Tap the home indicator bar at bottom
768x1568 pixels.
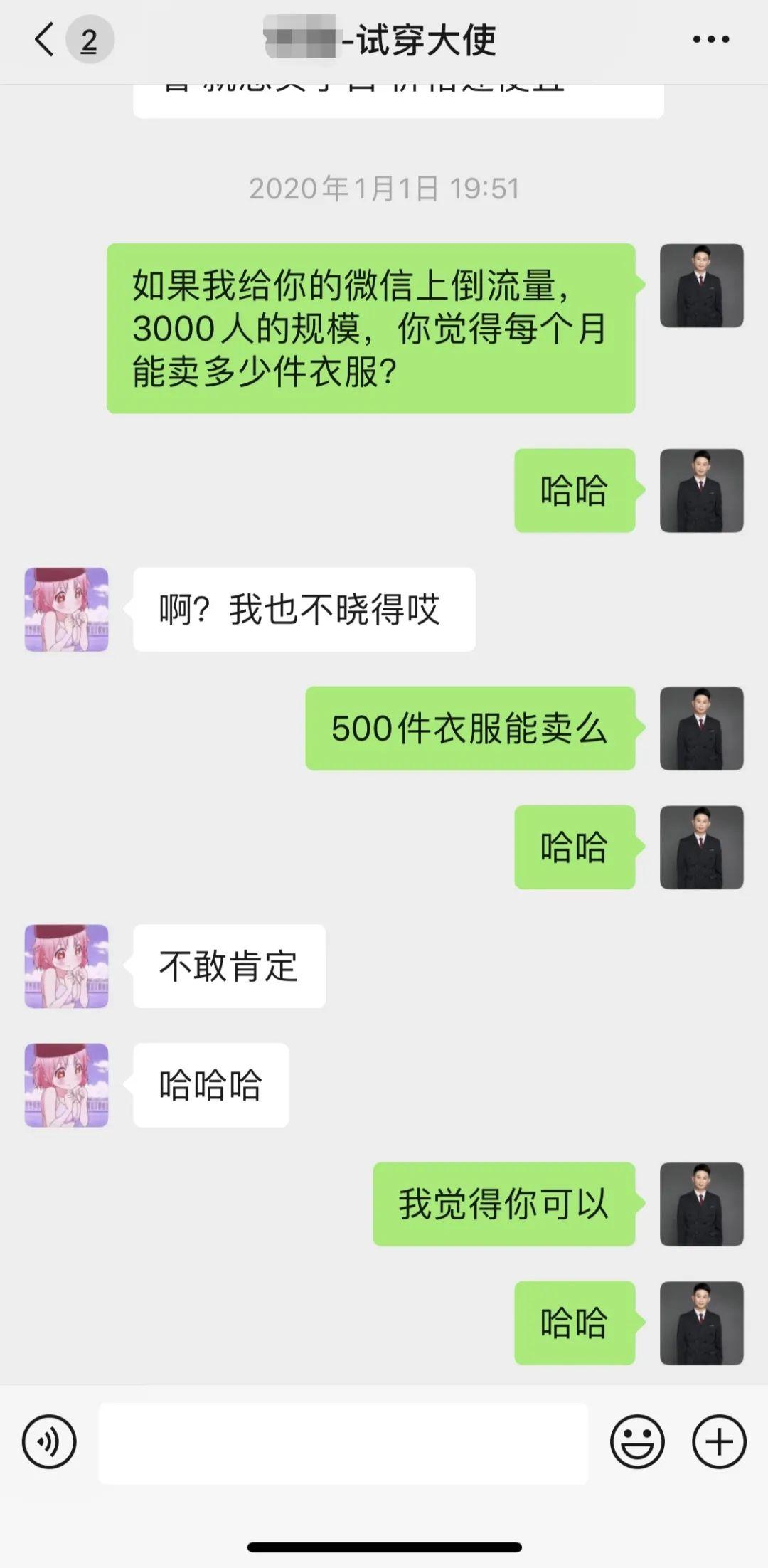(384, 1545)
